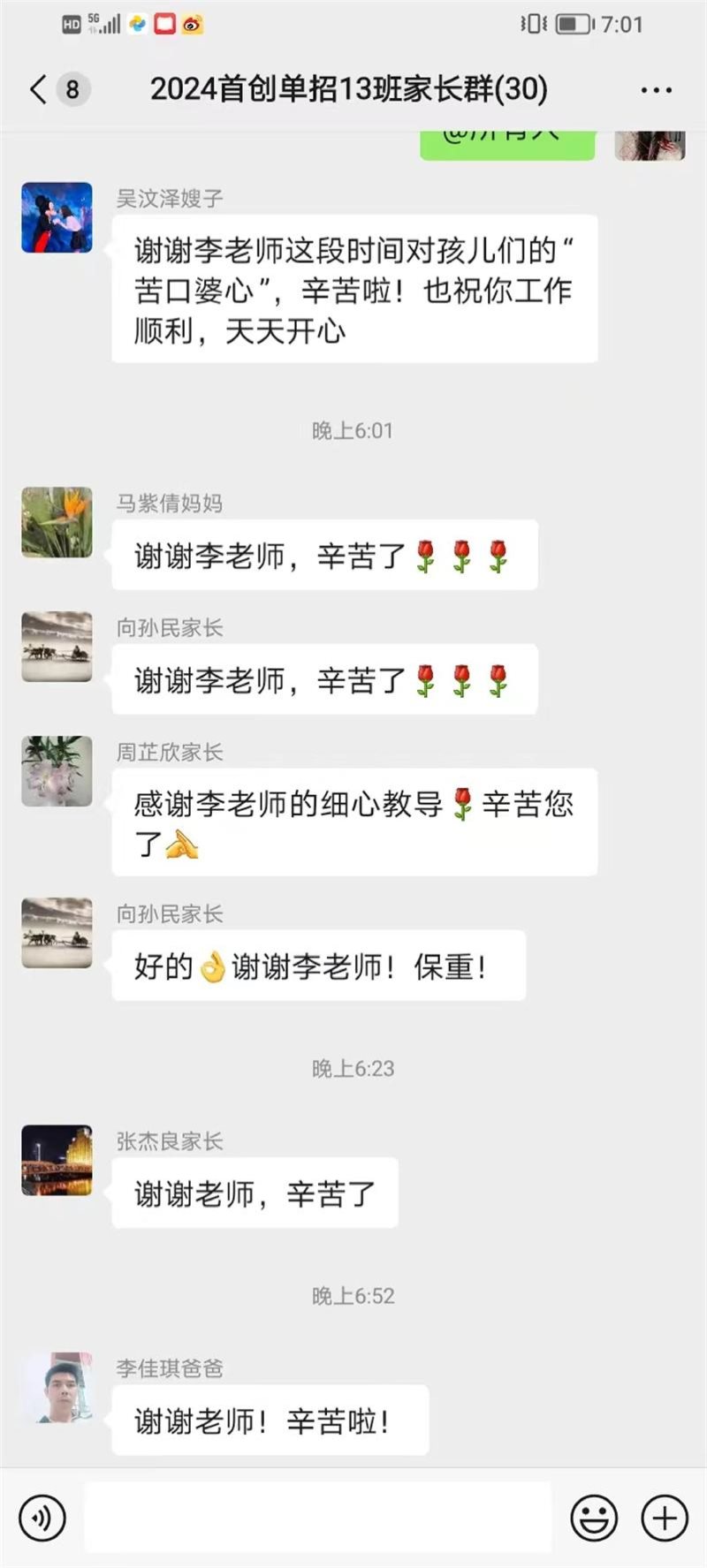Tap the plus icon to open more functions
This screenshot has width=707, height=1568.
coord(663,1518)
